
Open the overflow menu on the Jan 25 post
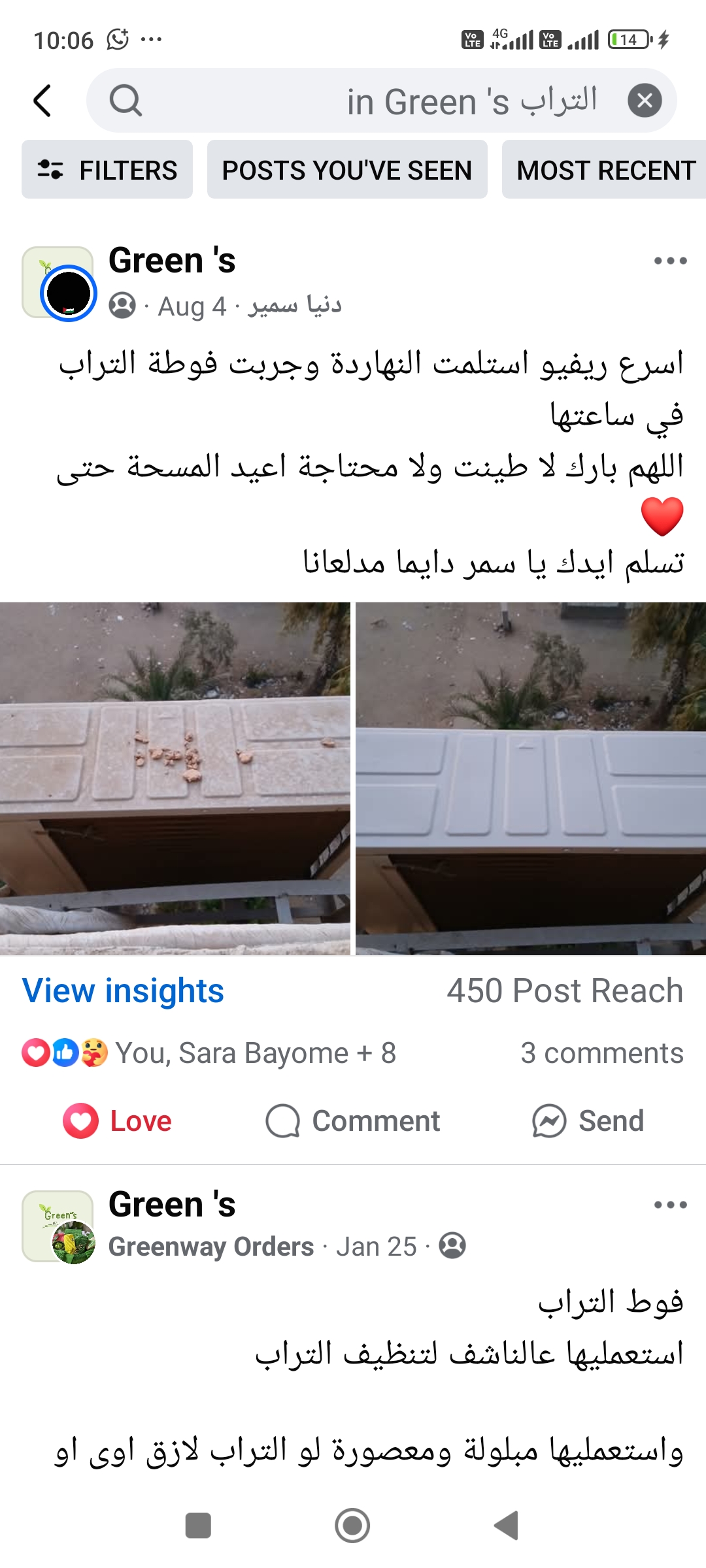[670, 1205]
